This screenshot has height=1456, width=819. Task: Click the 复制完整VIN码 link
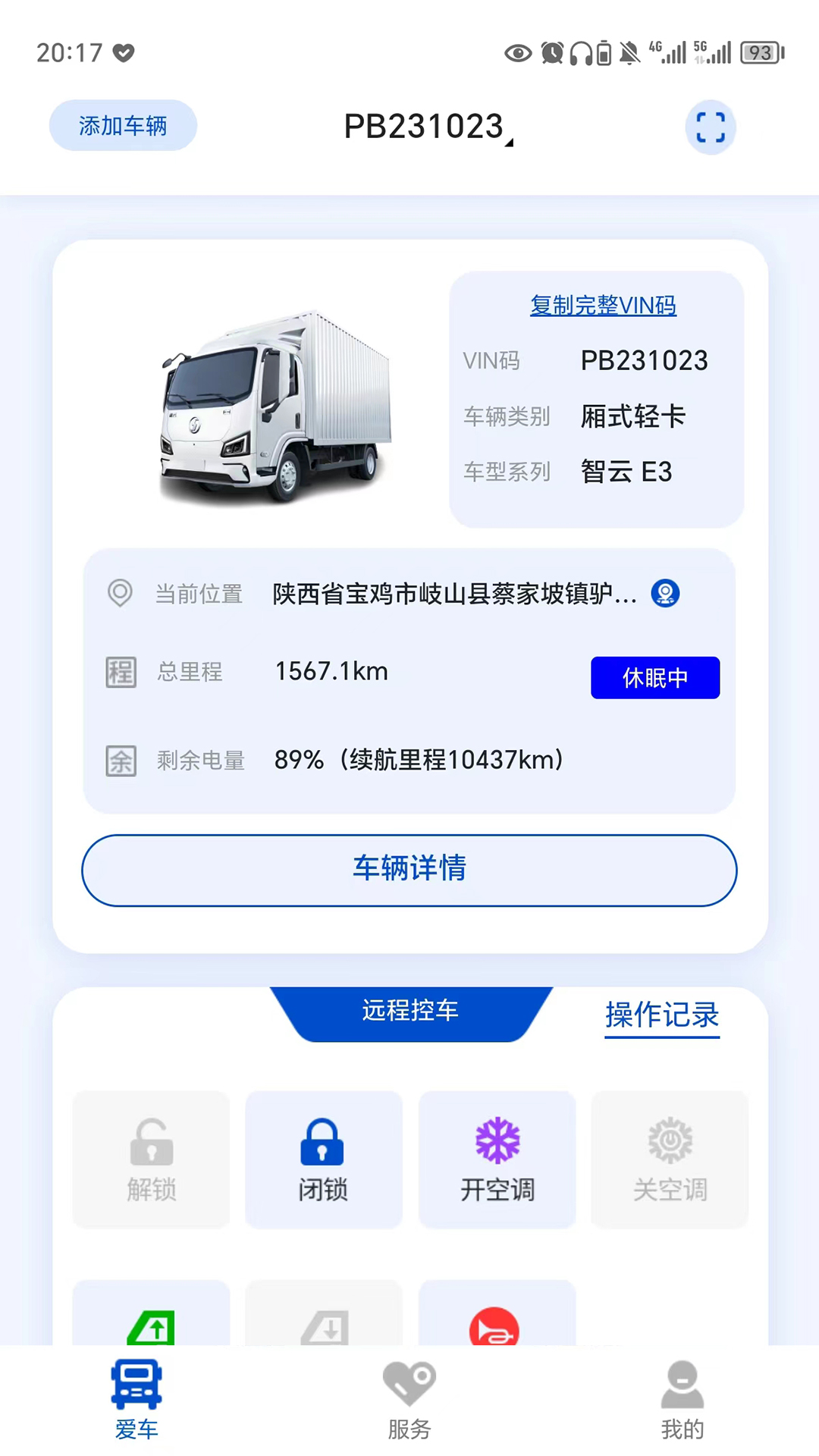(x=604, y=306)
